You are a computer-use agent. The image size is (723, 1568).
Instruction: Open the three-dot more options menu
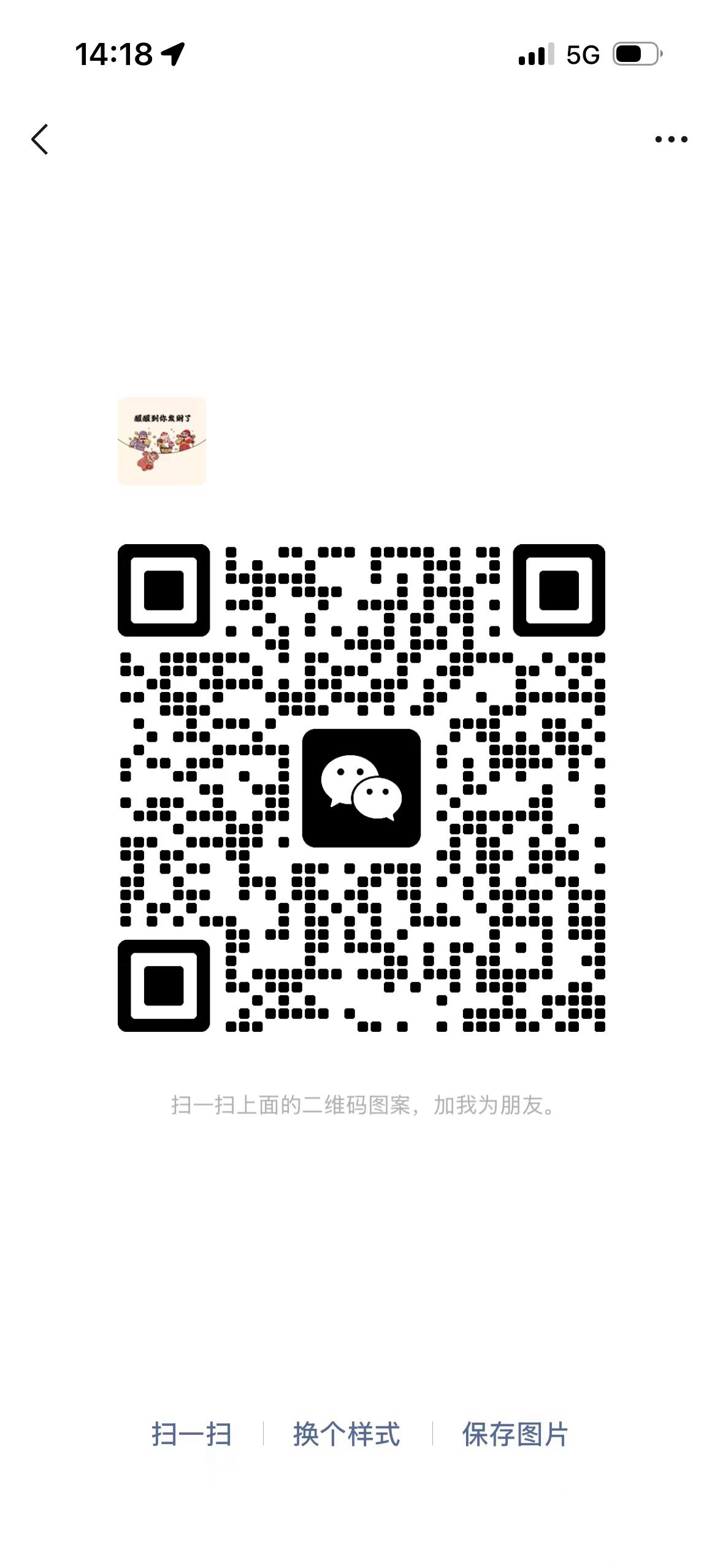pos(671,139)
